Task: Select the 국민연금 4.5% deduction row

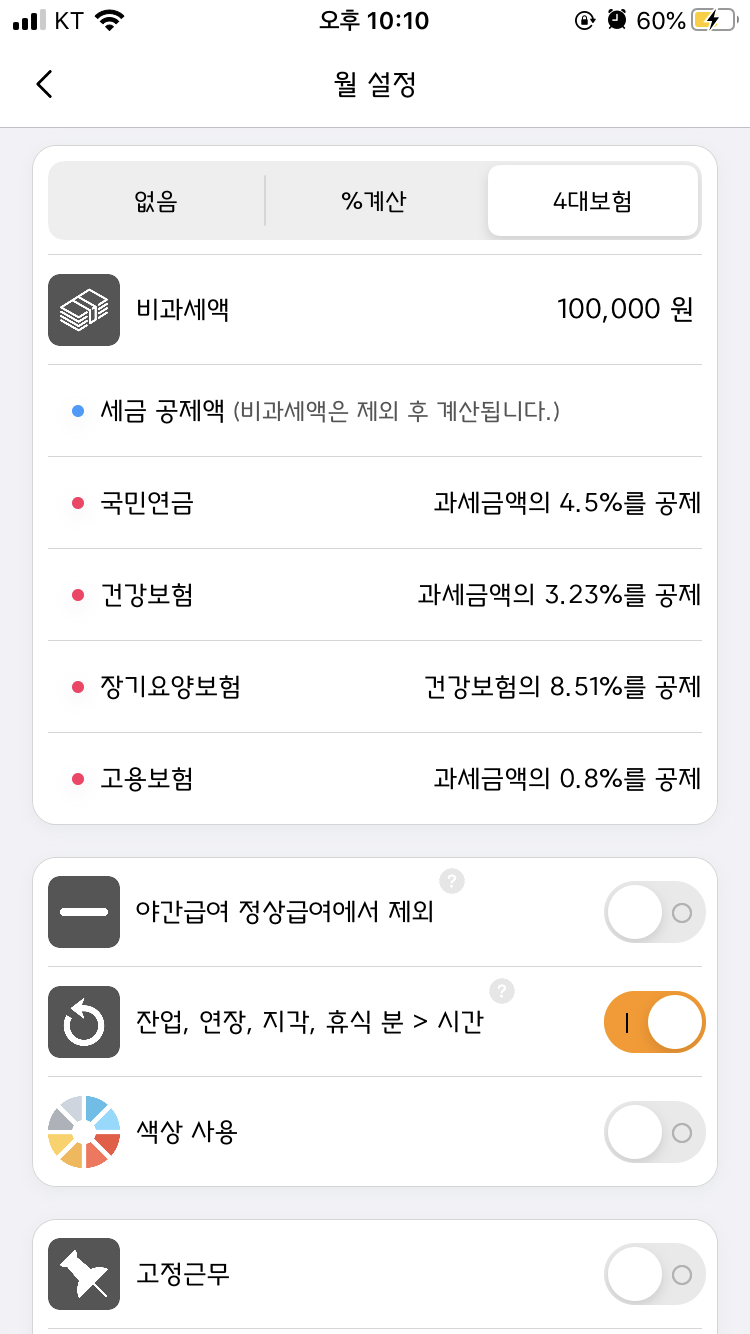Action: coord(375,503)
